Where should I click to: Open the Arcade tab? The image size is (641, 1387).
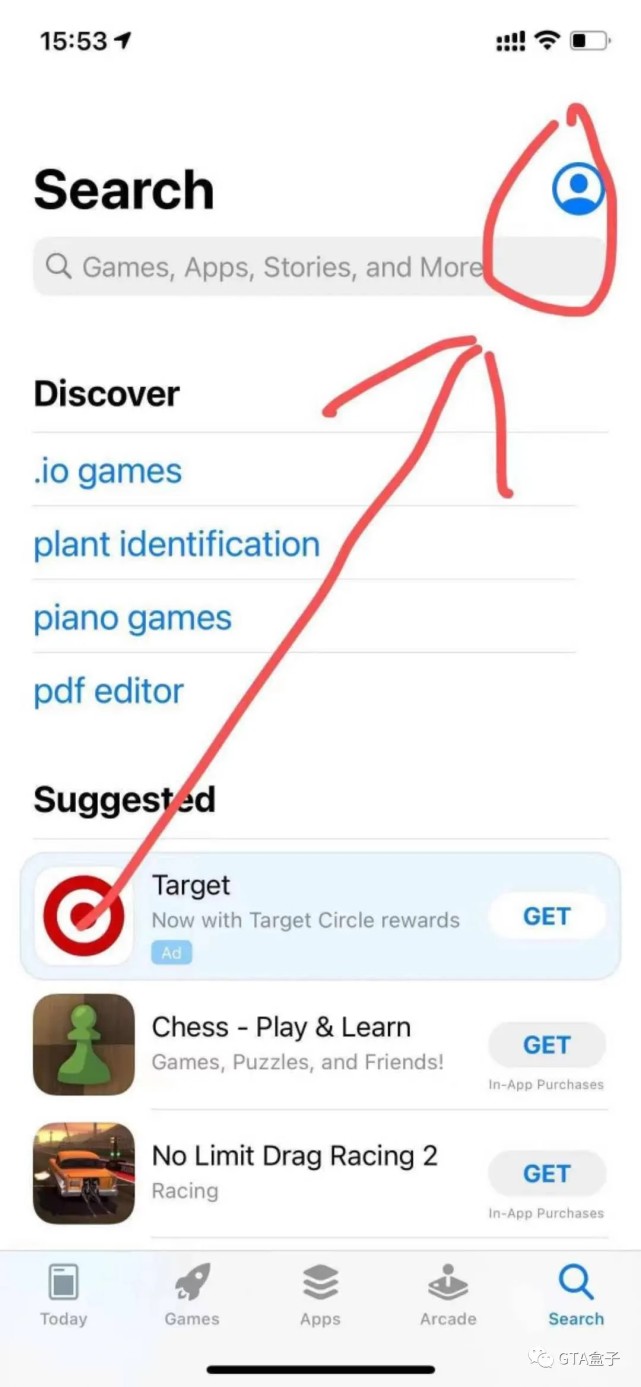(448, 1295)
